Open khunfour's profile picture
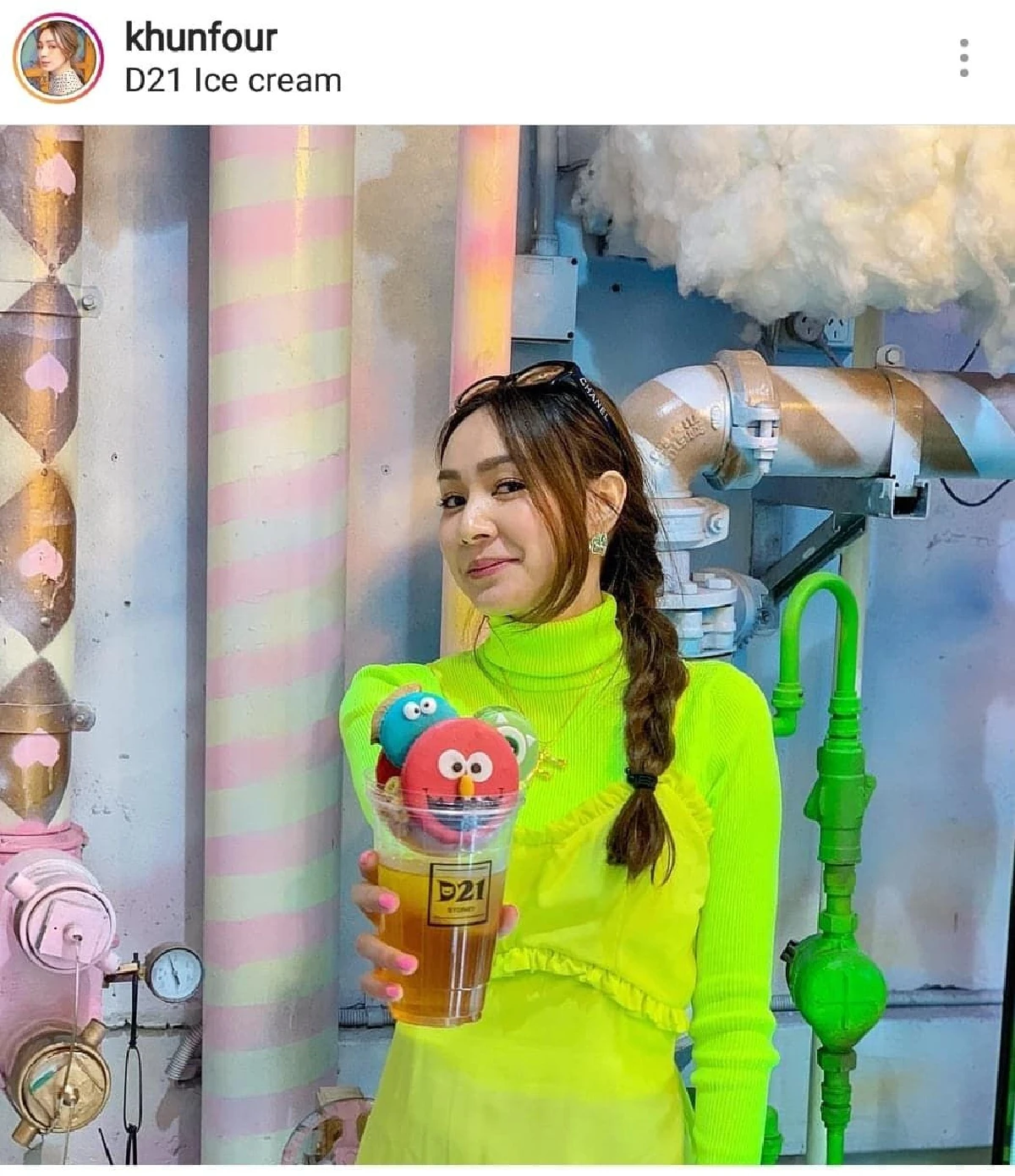The image size is (1015, 1176). (x=58, y=58)
